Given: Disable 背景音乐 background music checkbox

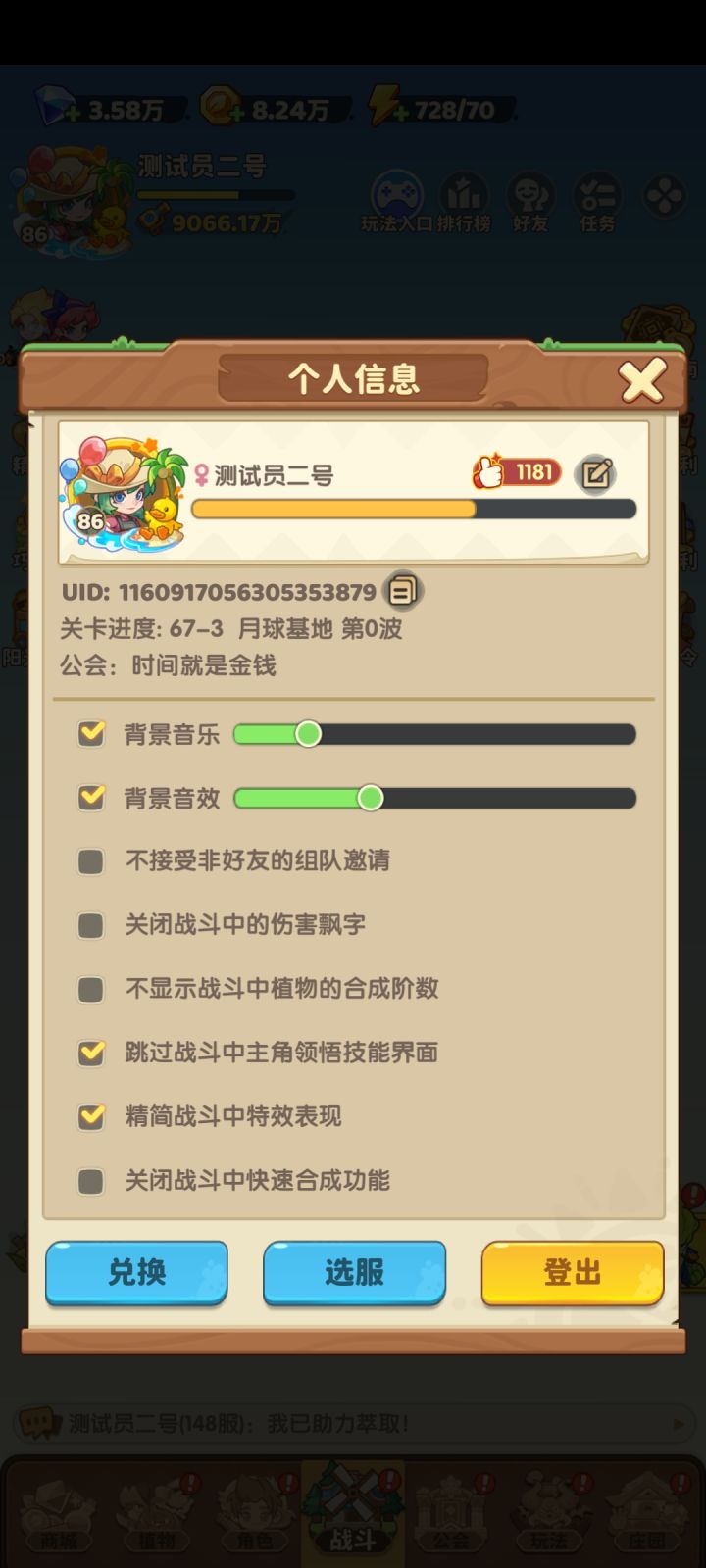Looking at the screenshot, I should coord(90,733).
